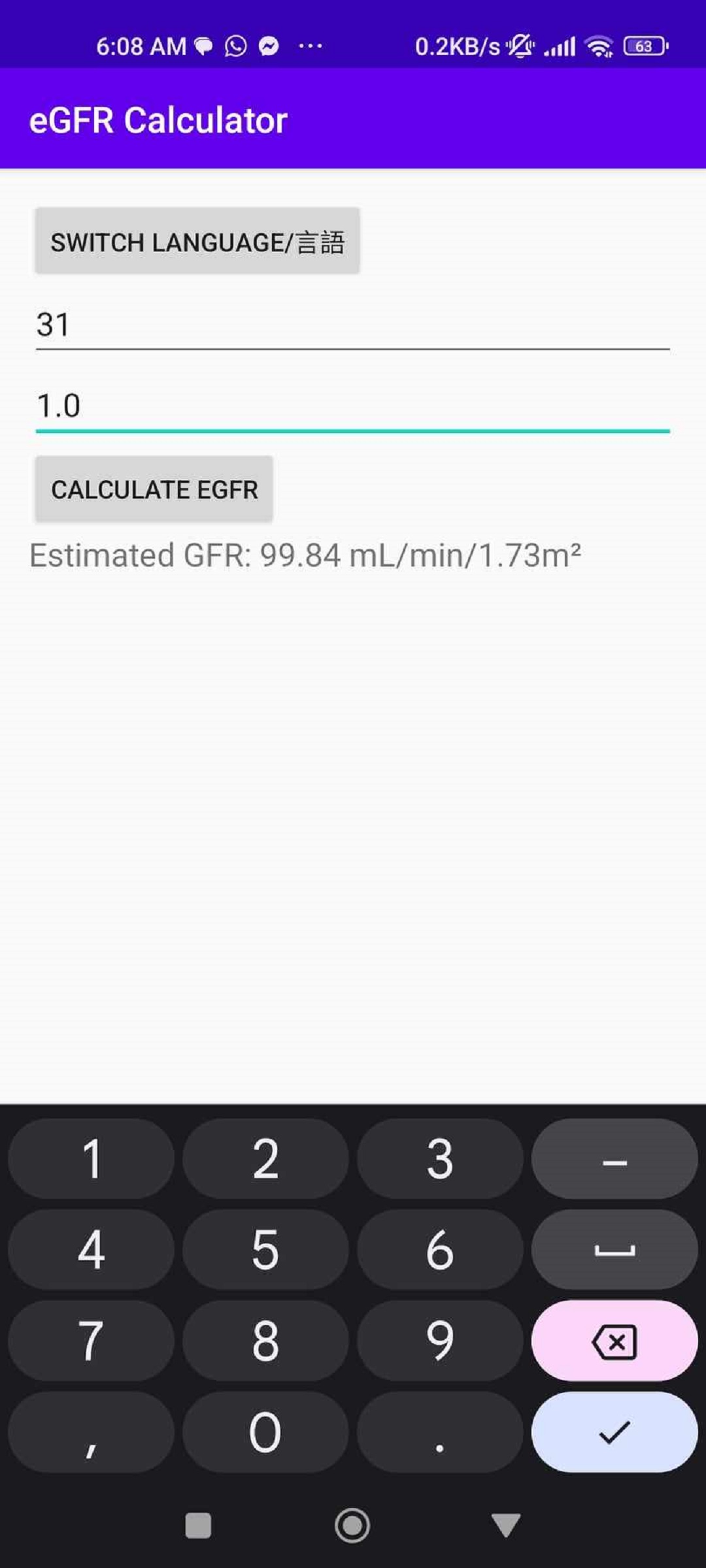Confirm input with the keyboard checkmark key
Viewport: 706px width, 1568px height.
pyautogui.click(x=614, y=1432)
